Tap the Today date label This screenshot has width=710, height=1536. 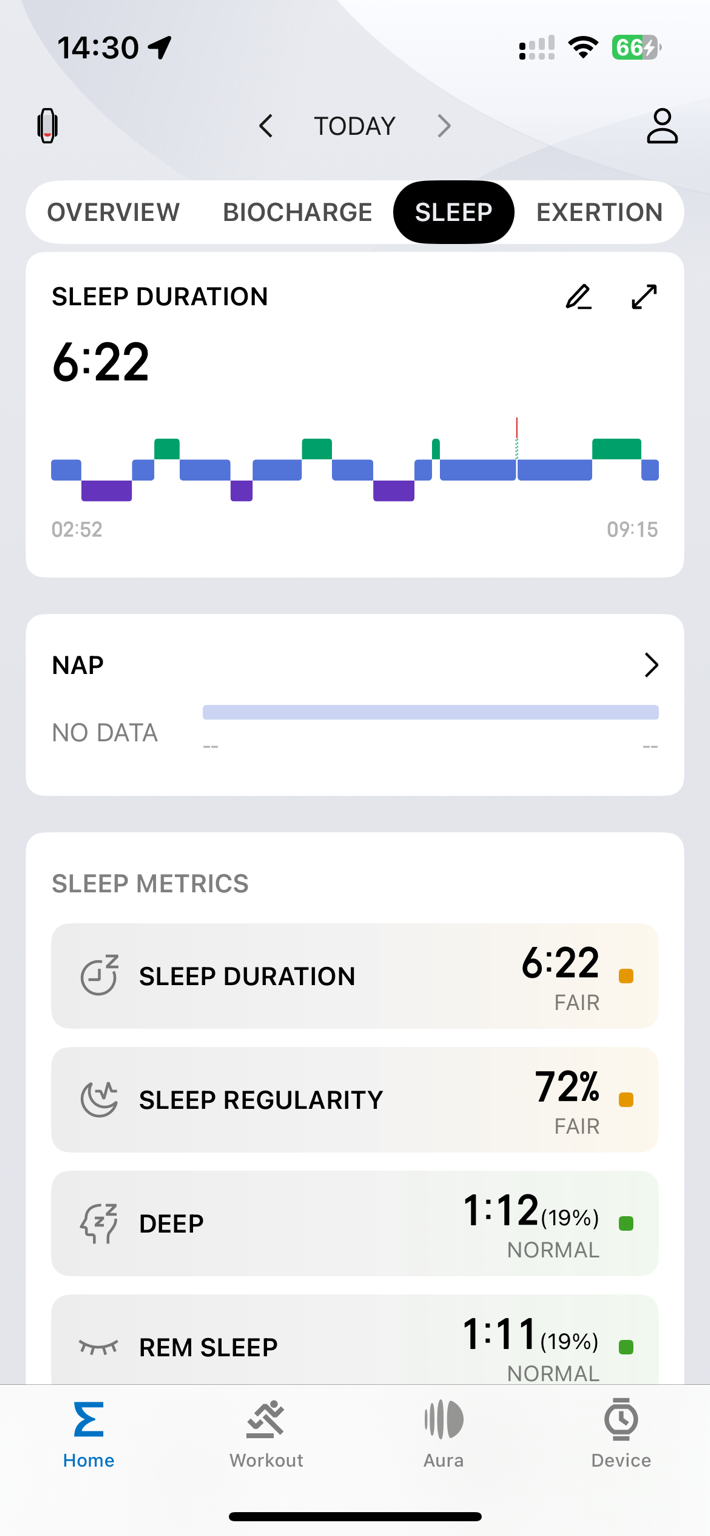[x=355, y=126]
